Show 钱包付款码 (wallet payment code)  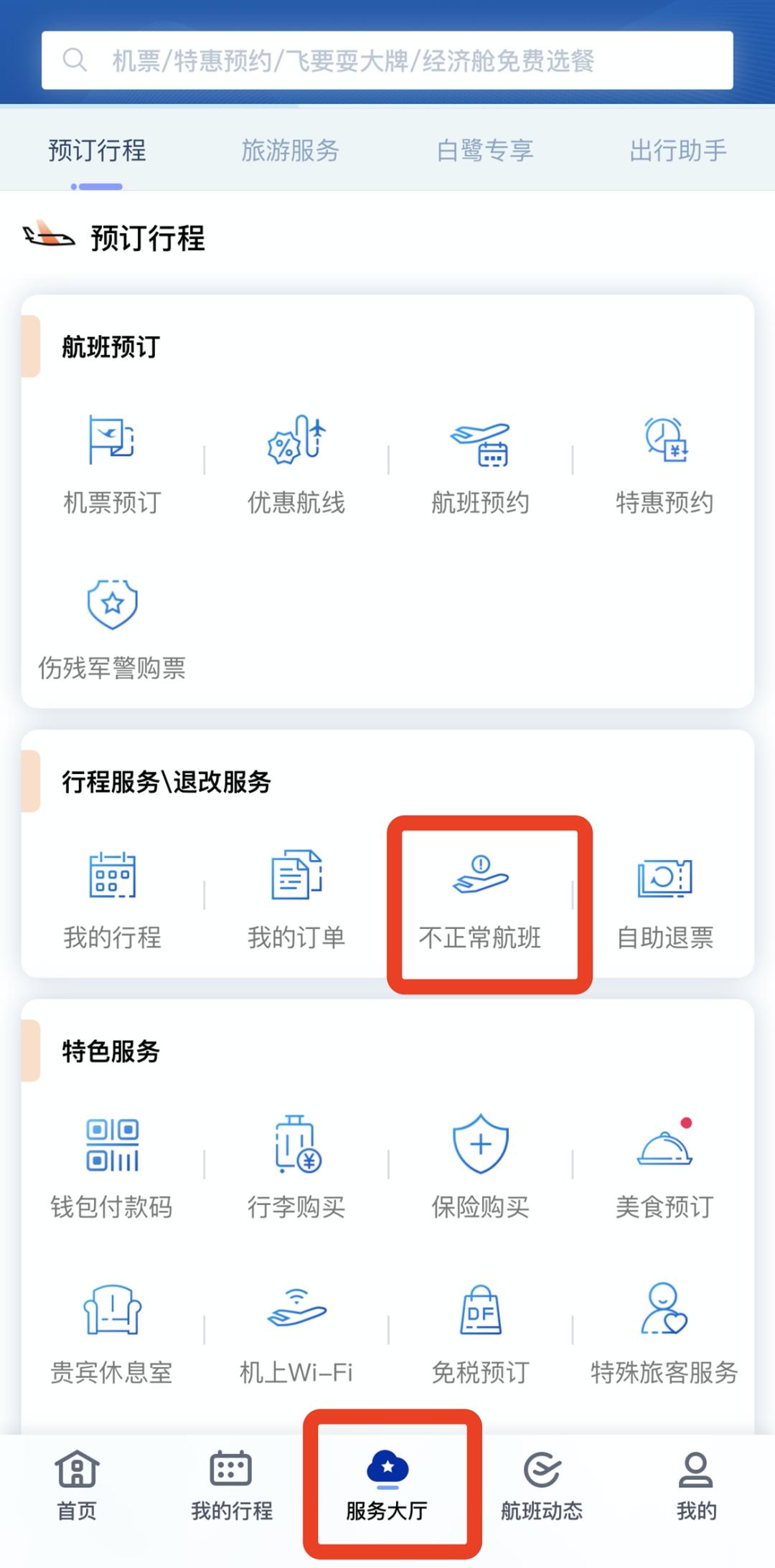(111, 1158)
